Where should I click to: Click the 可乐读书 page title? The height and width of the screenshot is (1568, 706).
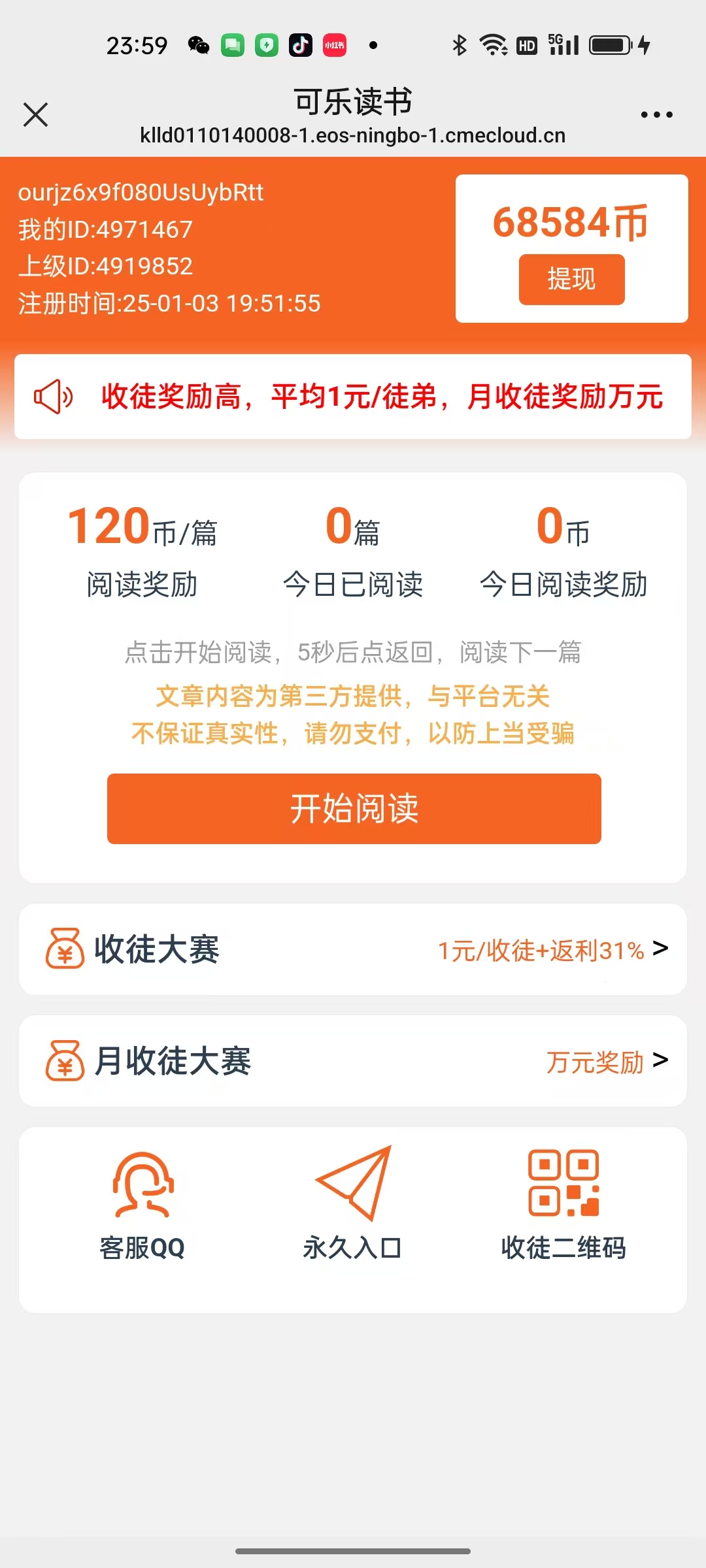pos(353,101)
